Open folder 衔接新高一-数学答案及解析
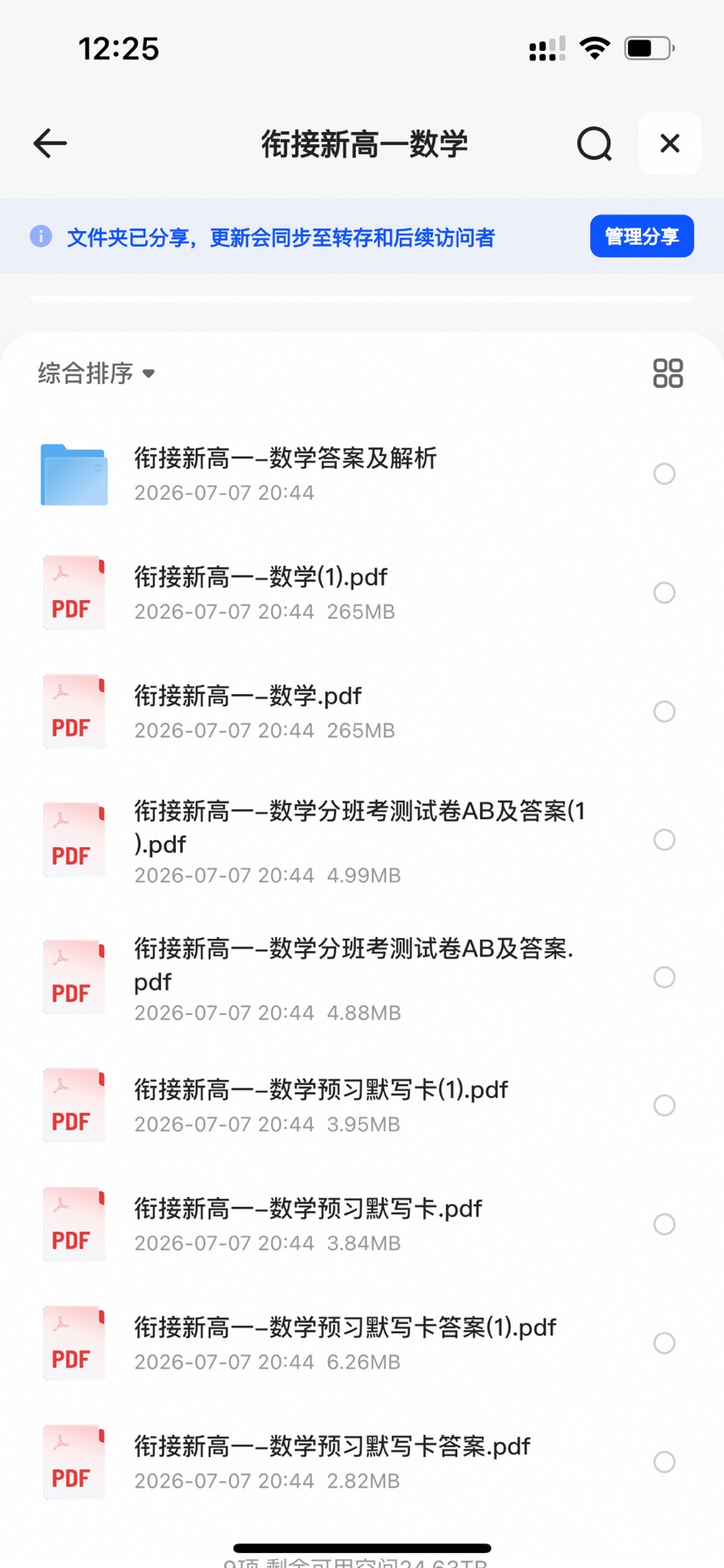This screenshot has width=724, height=1568. (x=350, y=474)
